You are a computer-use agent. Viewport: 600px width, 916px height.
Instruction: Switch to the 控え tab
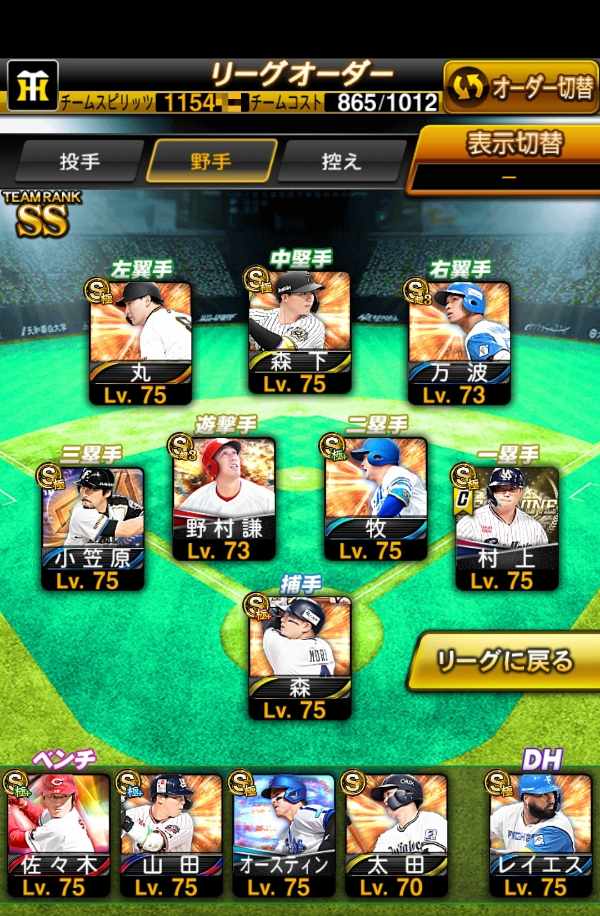click(x=341, y=161)
